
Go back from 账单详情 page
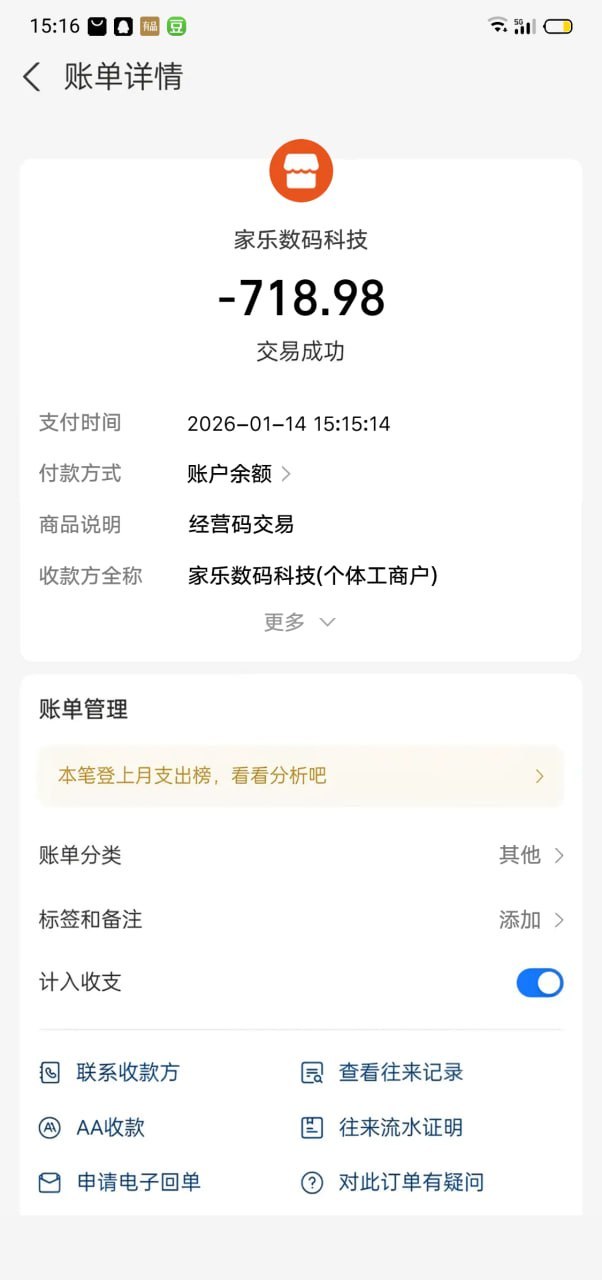pos(32,77)
